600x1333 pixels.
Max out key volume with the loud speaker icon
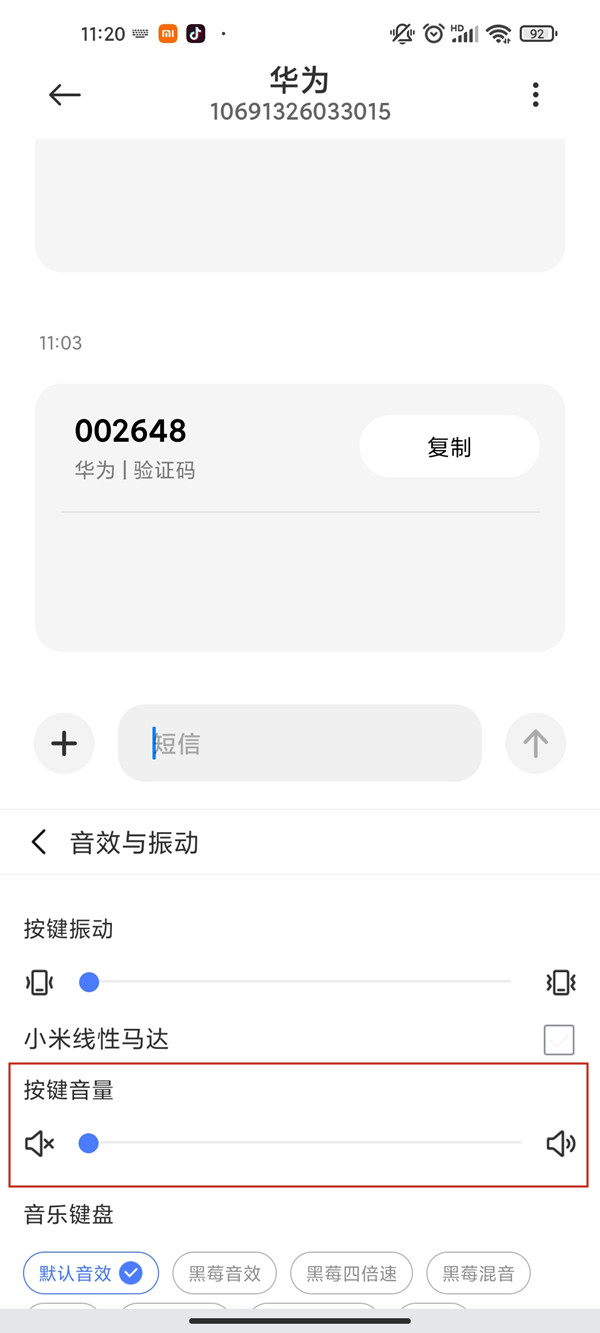[561, 1143]
